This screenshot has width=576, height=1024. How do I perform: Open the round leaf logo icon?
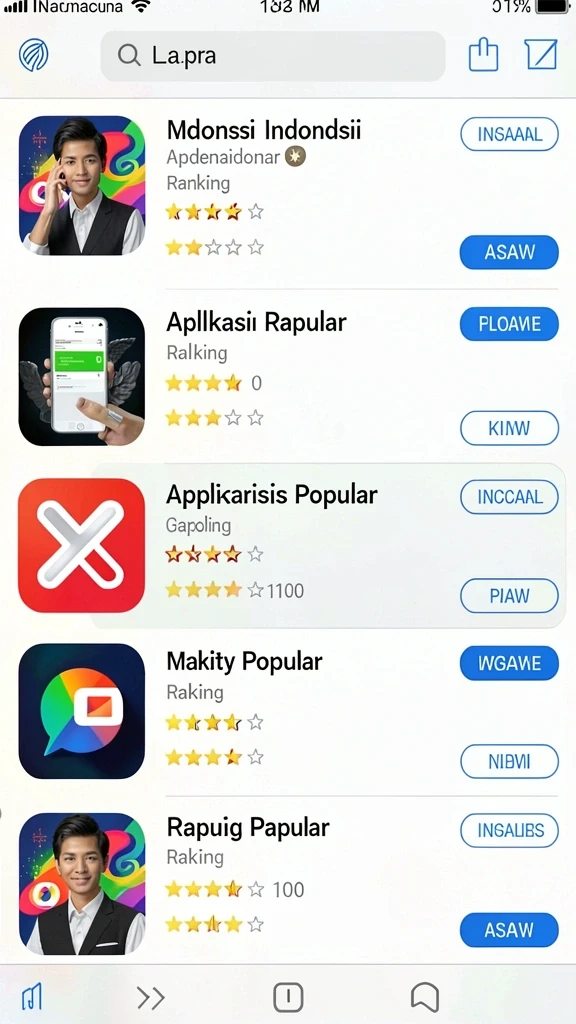(34, 55)
